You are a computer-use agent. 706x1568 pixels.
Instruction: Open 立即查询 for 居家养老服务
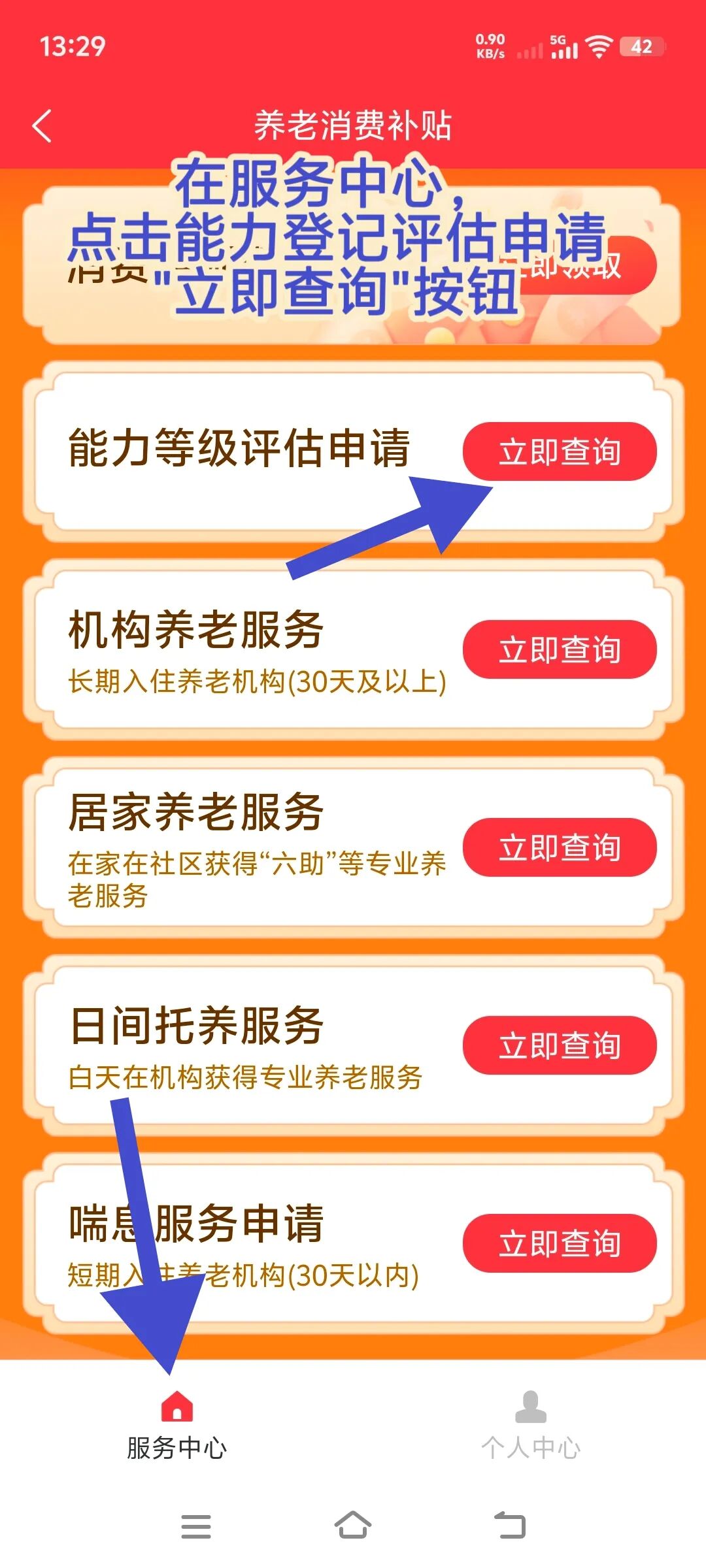point(560,847)
